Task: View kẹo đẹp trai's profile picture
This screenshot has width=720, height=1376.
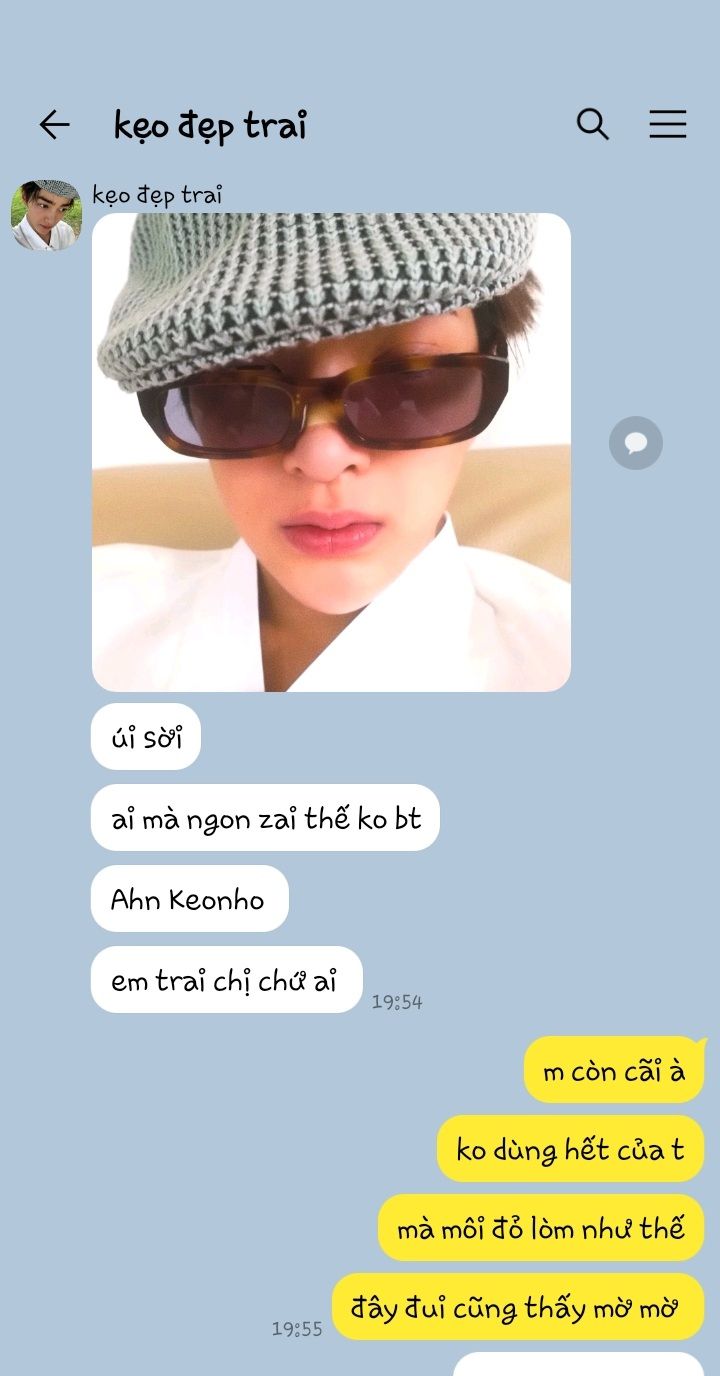Action: 46,215
